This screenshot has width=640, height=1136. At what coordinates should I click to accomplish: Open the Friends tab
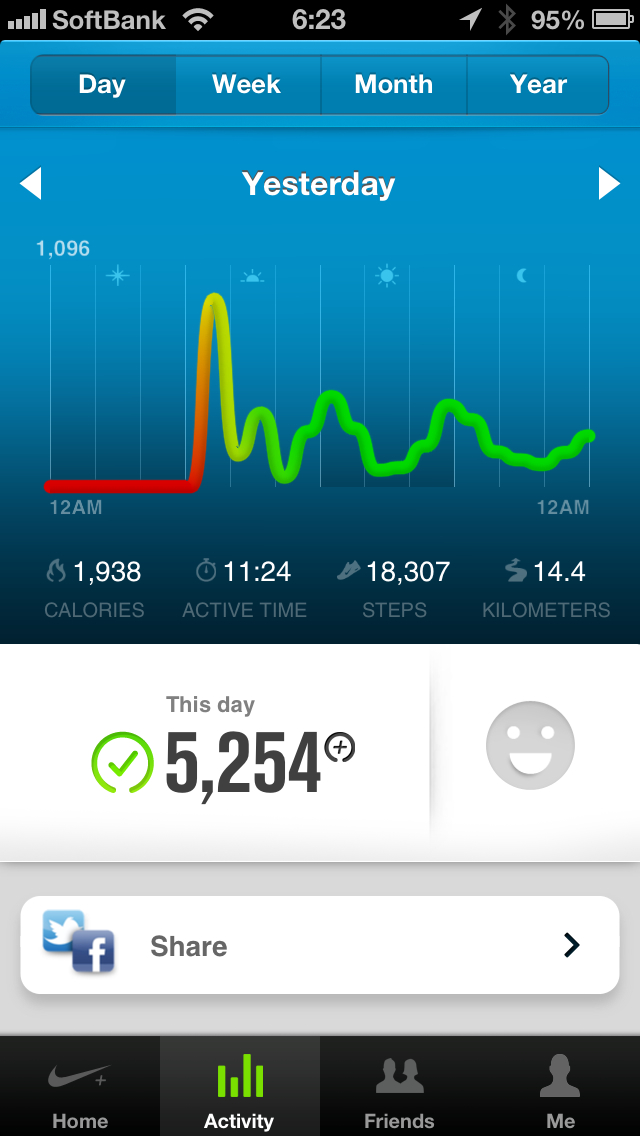[x=399, y=1090]
